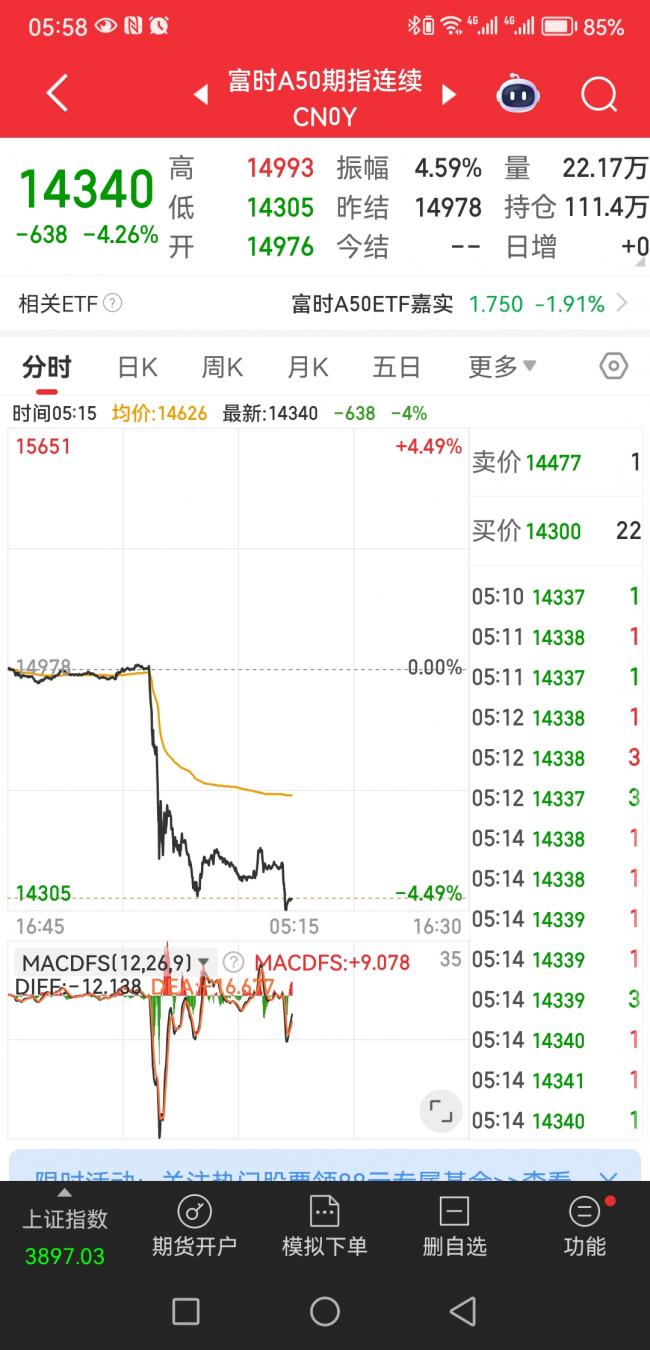Switch to the 周K tab
This screenshot has height=1350, width=650.
tap(222, 367)
